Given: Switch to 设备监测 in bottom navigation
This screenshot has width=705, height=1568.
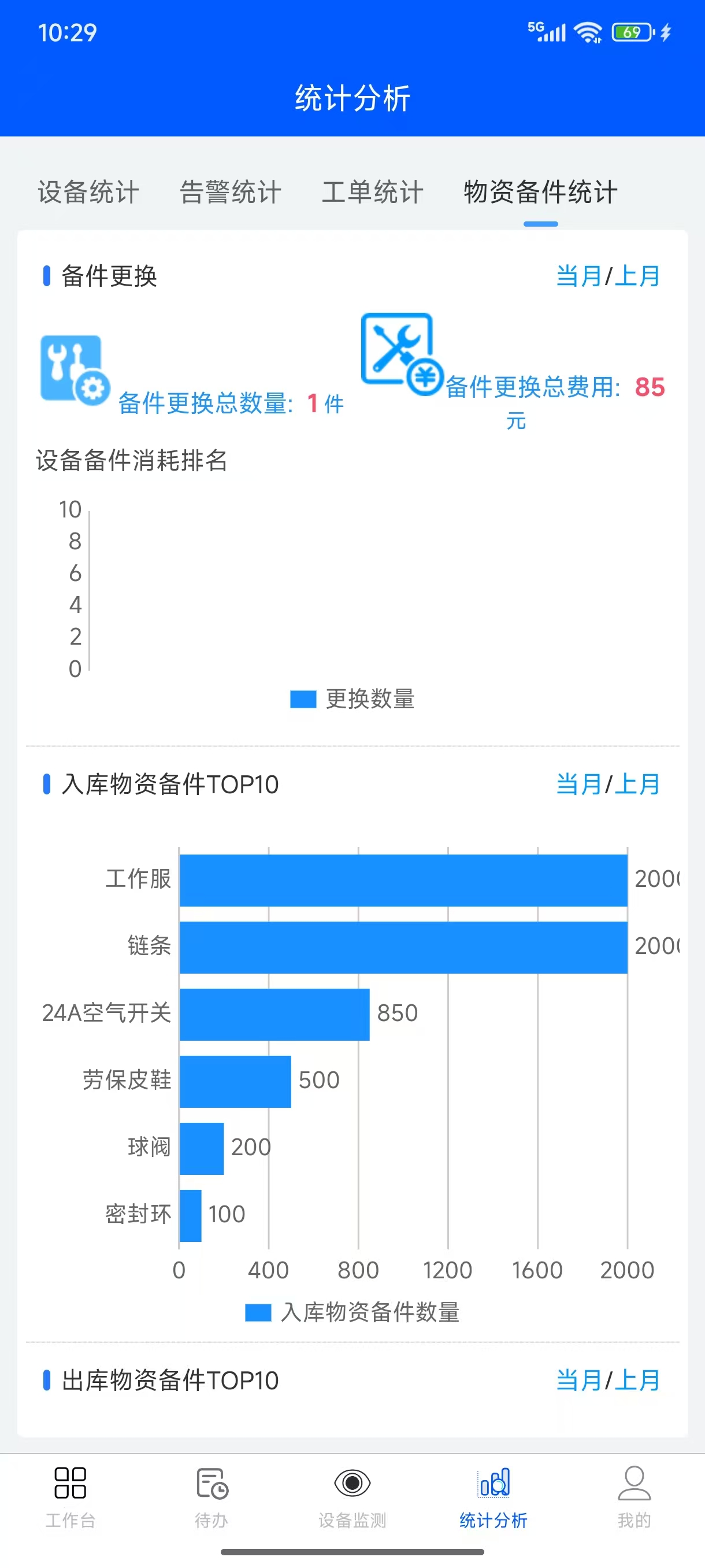Looking at the screenshot, I should [352, 1497].
